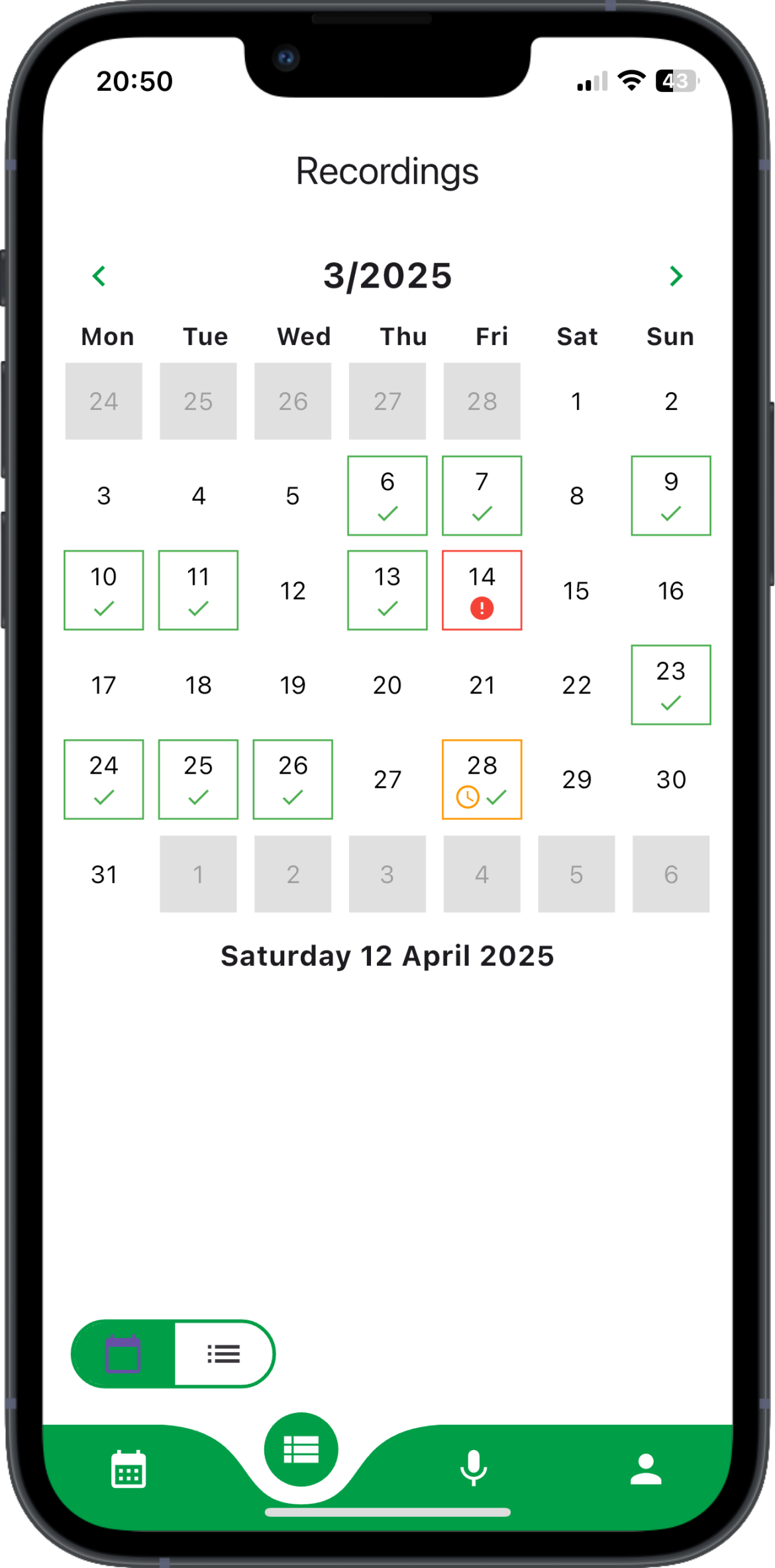The width and height of the screenshot is (775, 1568).
Task: Open recordings for March 9
Action: click(670, 496)
